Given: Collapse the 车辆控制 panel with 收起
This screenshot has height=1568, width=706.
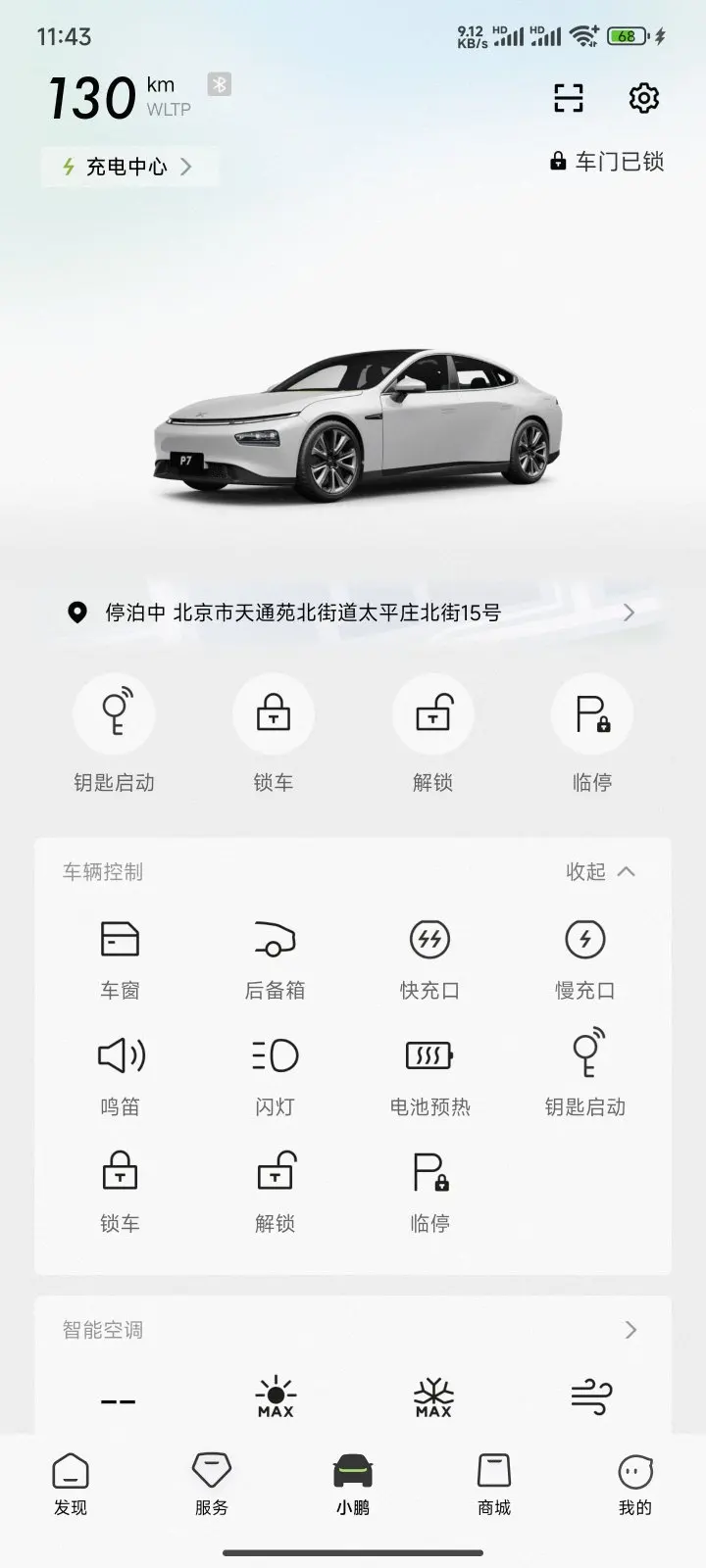Looking at the screenshot, I should click(x=600, y=871).
